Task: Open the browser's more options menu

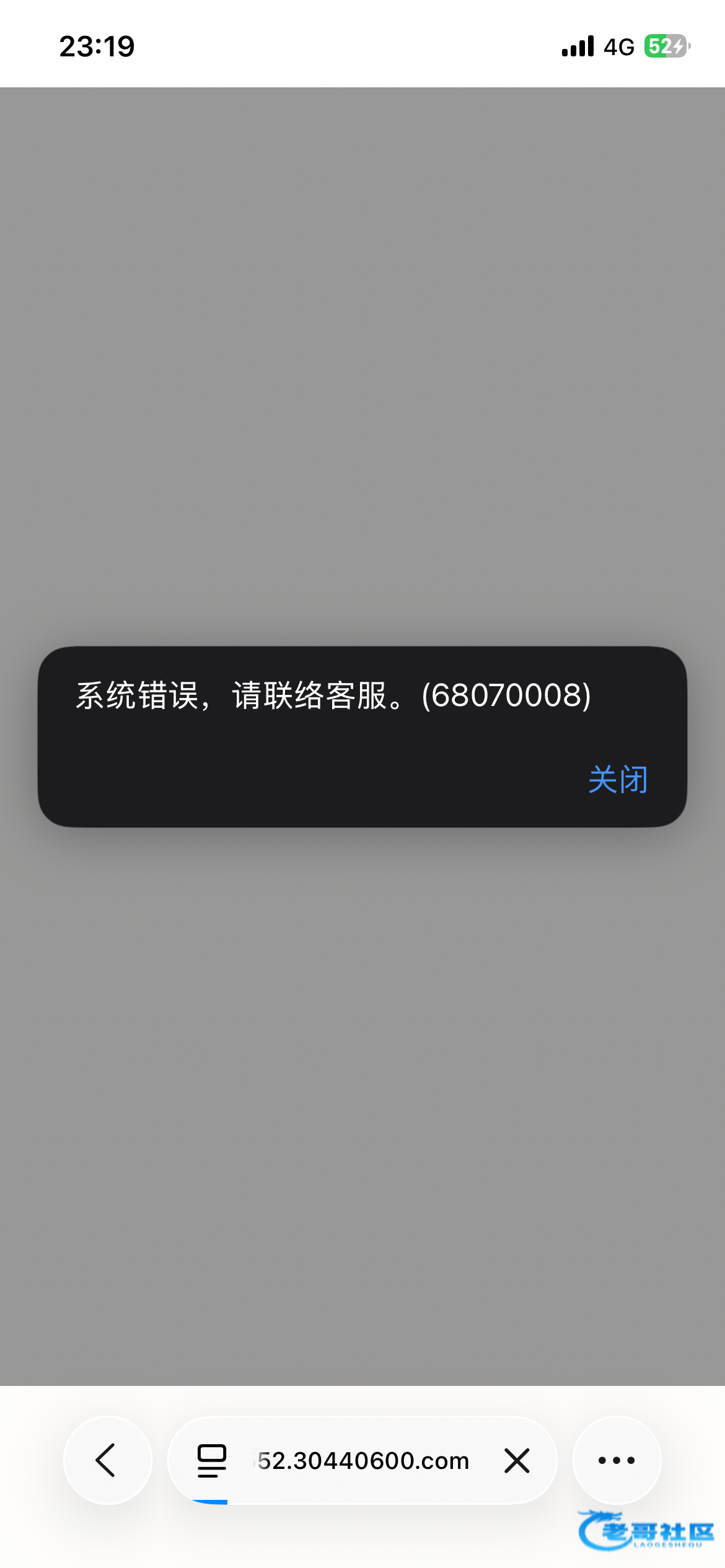Action: [616, 1460]
